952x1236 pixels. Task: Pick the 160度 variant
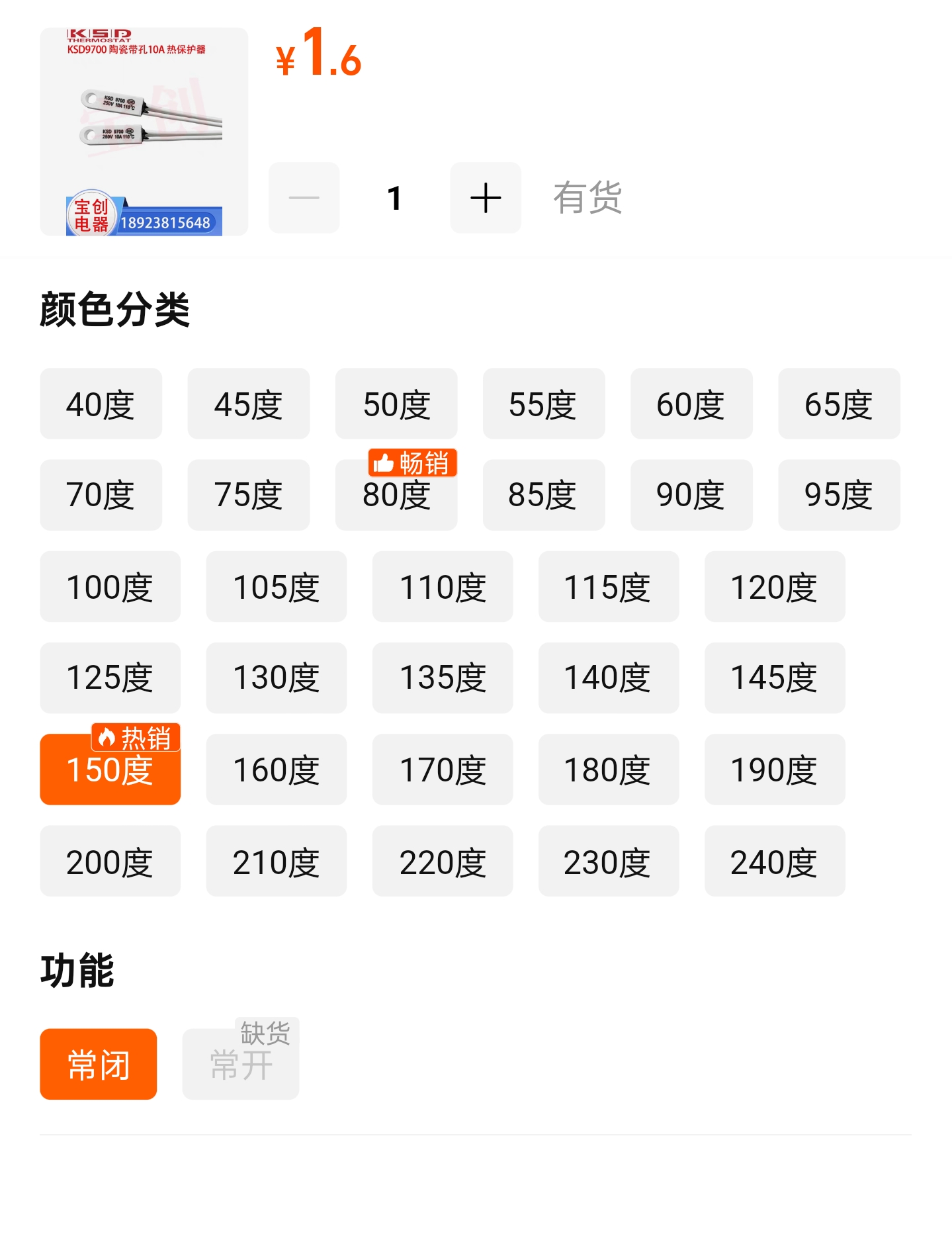(277, 770)
